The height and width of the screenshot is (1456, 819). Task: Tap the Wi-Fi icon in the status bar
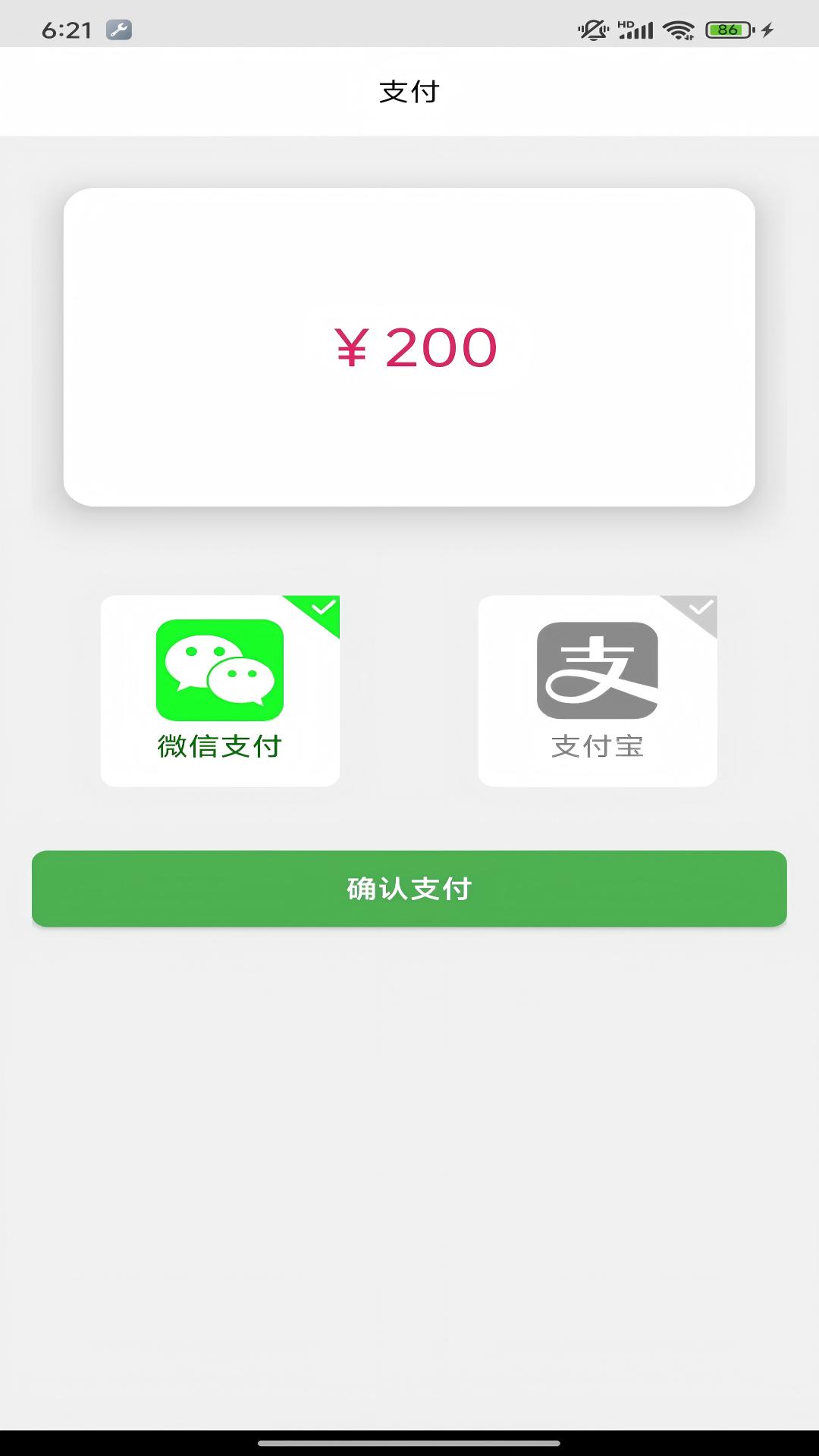coord(677,30)
